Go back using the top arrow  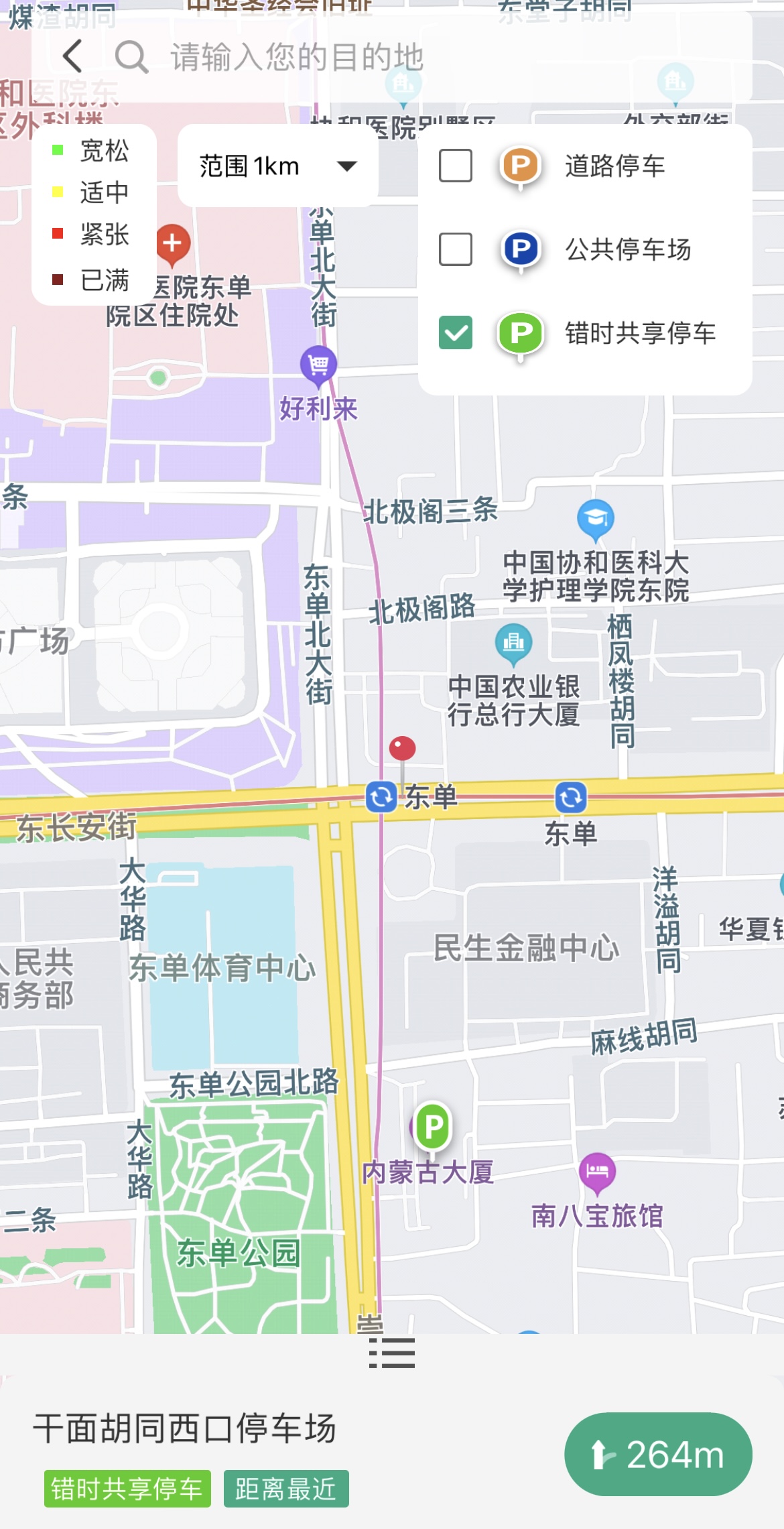pyautogui.click(x=72, y=56)
